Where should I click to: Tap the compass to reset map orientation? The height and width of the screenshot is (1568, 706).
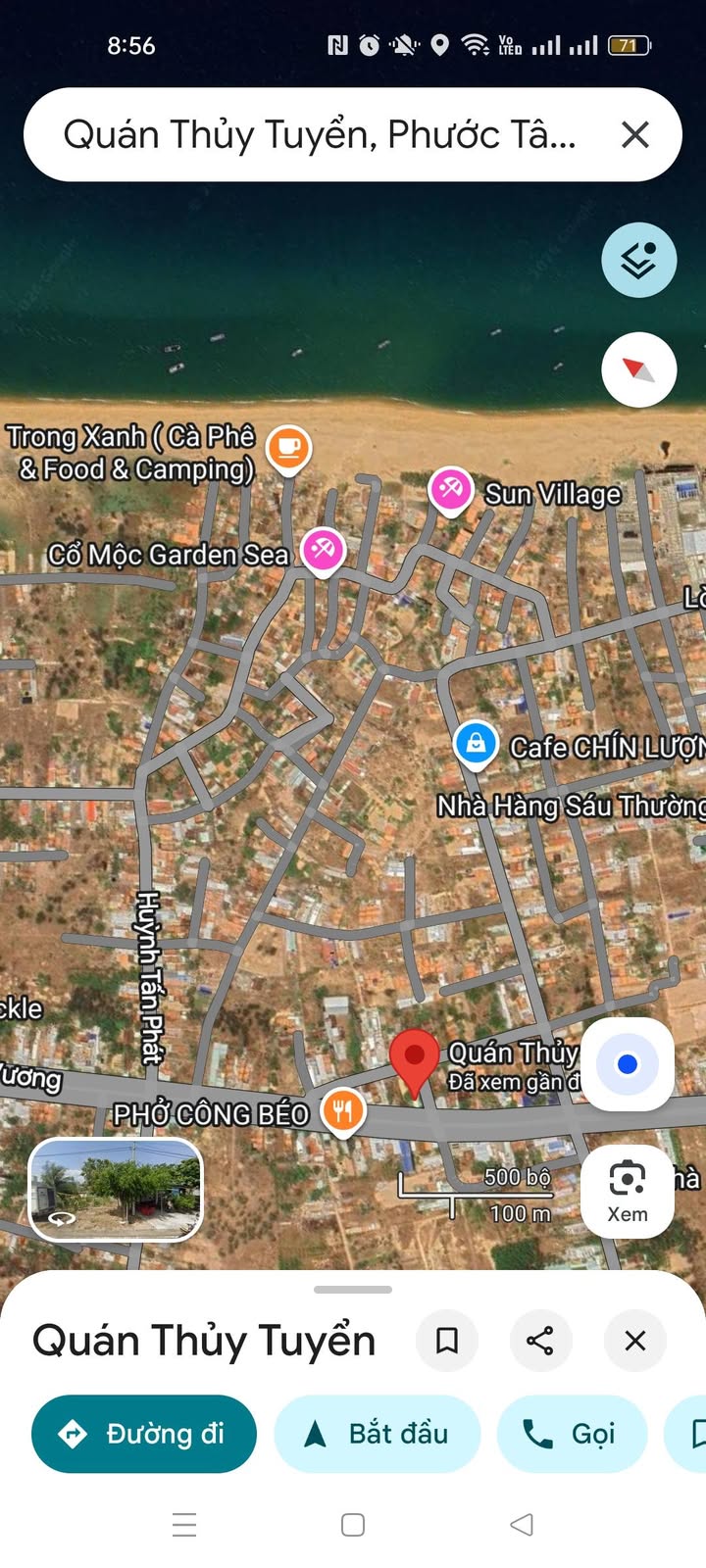638,370
